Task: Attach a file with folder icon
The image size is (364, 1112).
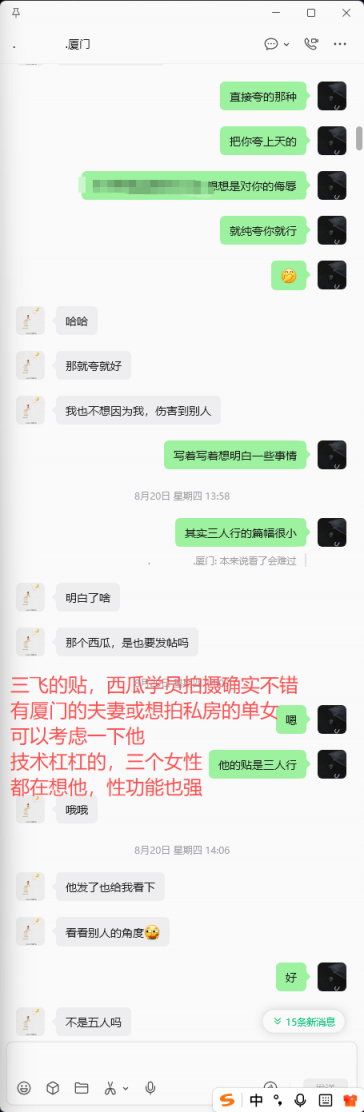Action: coord(81,1088)
